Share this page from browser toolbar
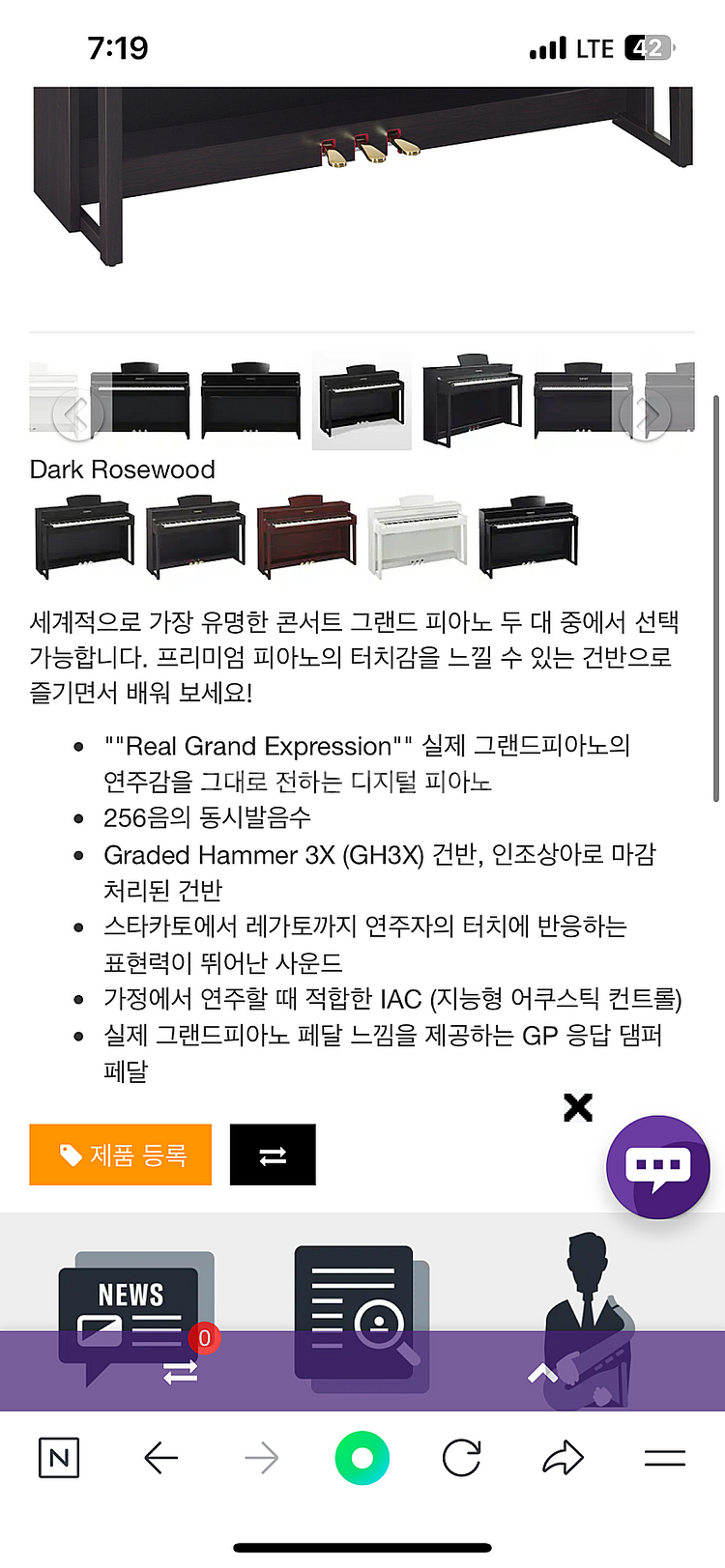Screen dimensions: 725x1568 [x=563, y=1458]
